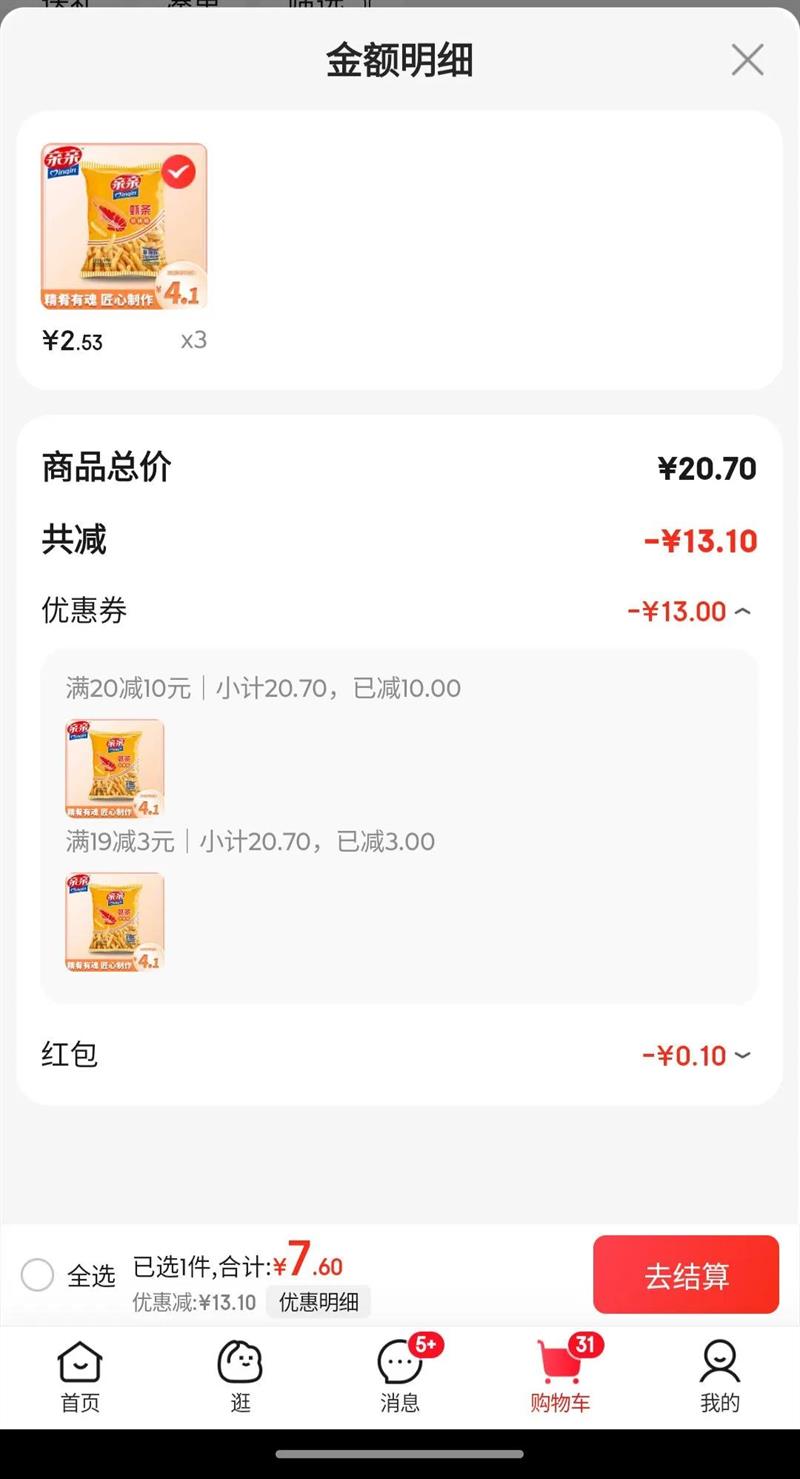Screen dimensions: 800x1479
Task: Open the 购物车 cart tab
Action: [560, 1377]
